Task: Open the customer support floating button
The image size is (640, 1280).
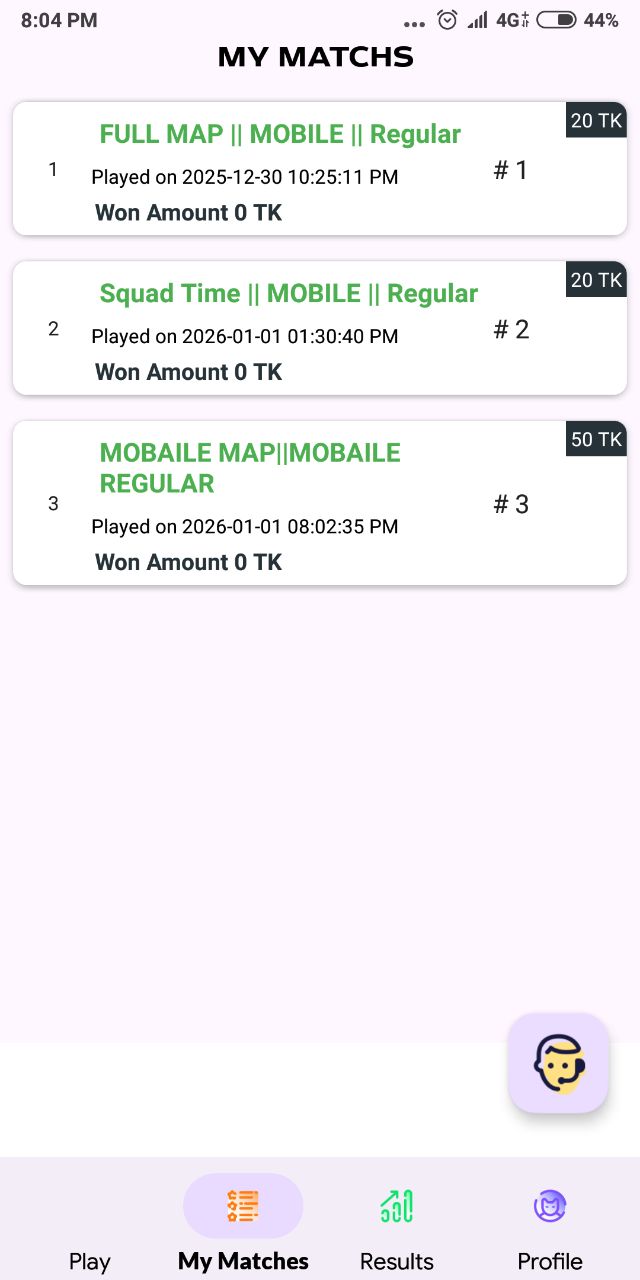Action: [558, 1063]
